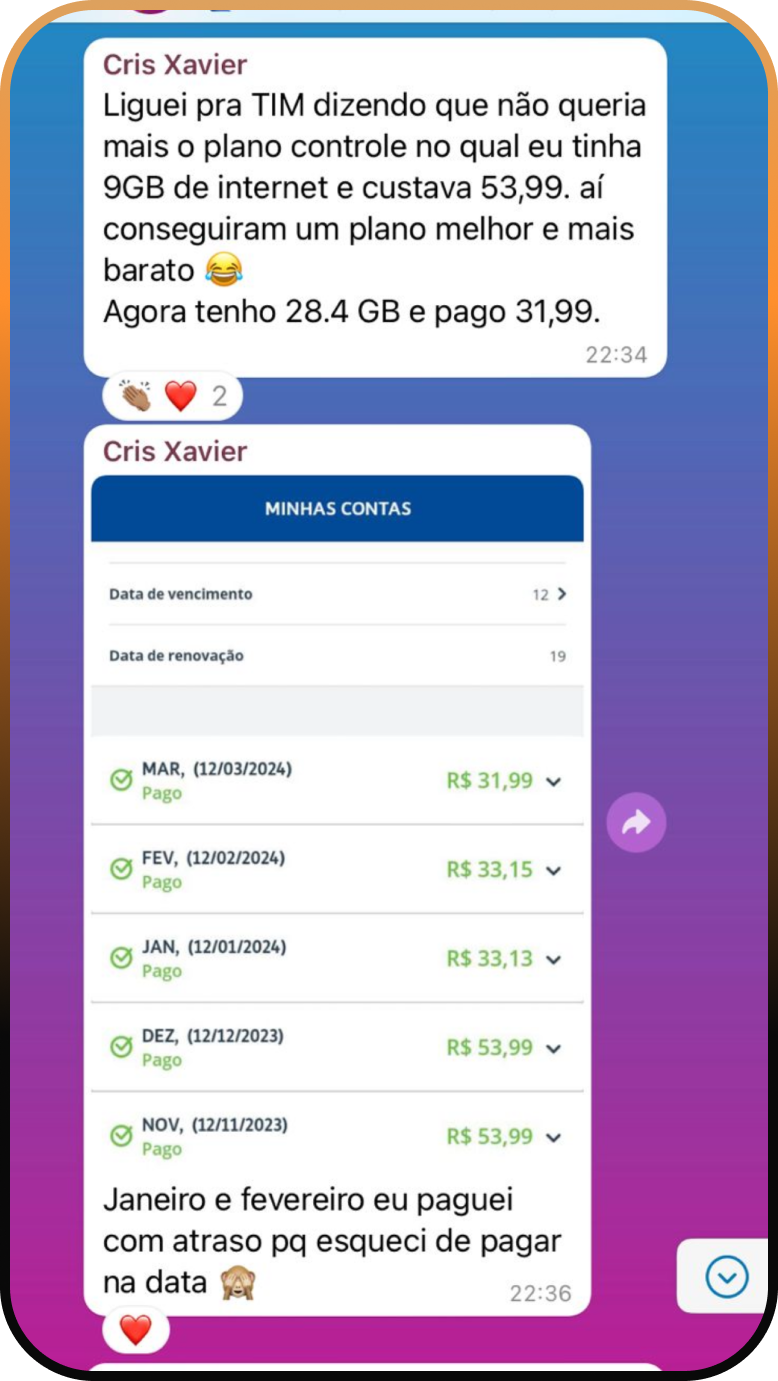Open Cris Xavier's profile from the TIM text message
This screenshot has width=778, height=1381.
pos(174,65)
